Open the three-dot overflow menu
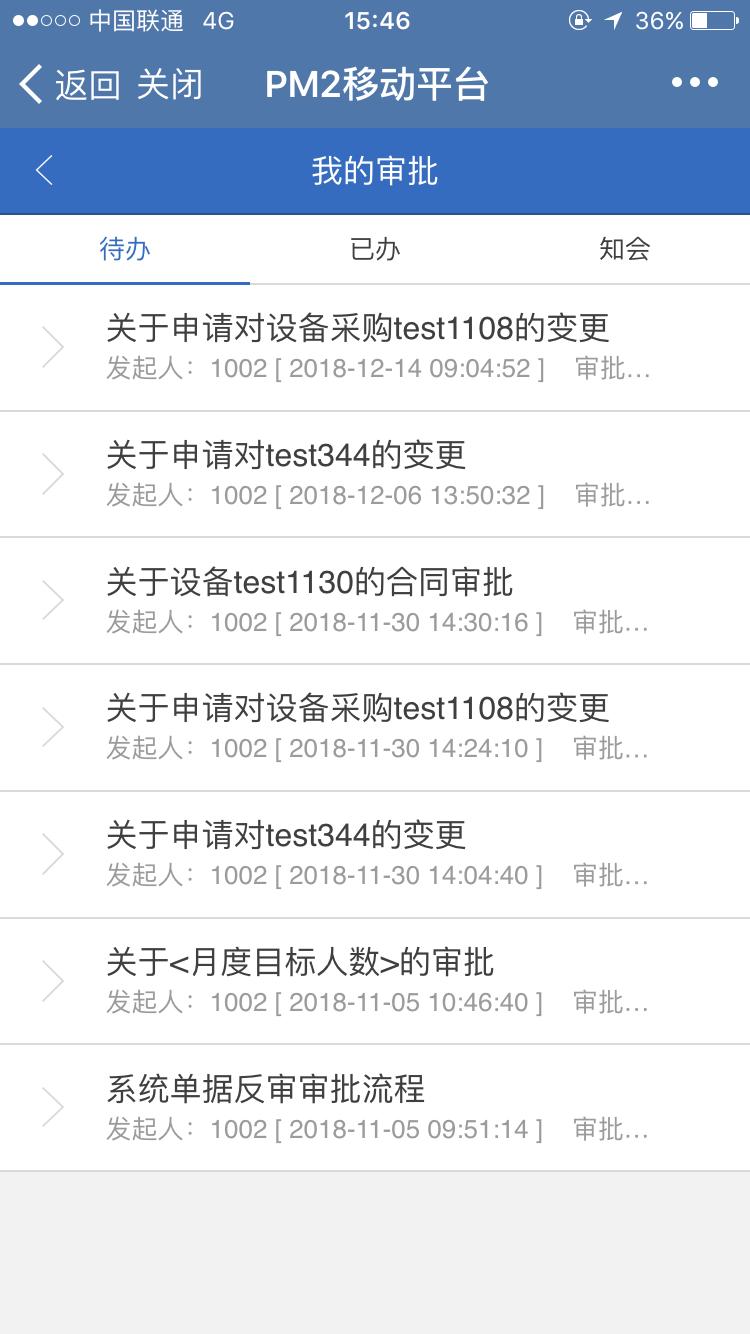Image resolution: width=750 pixels, height=1334 pixels. click(x=695, y=83)
